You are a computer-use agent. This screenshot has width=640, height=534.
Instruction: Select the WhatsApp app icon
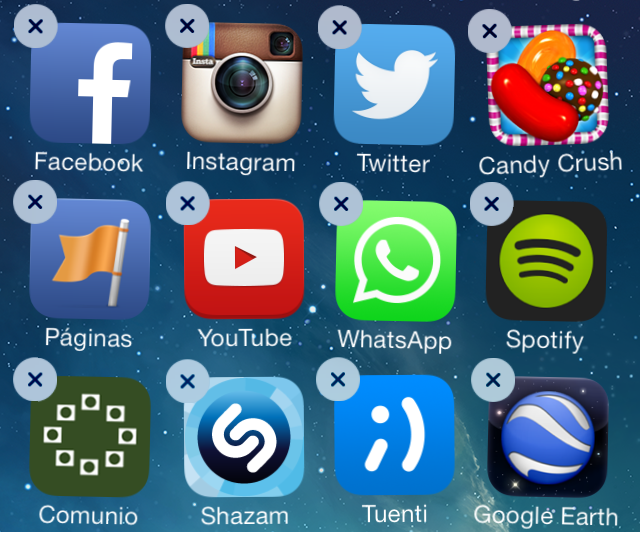(x=396, y=259)
